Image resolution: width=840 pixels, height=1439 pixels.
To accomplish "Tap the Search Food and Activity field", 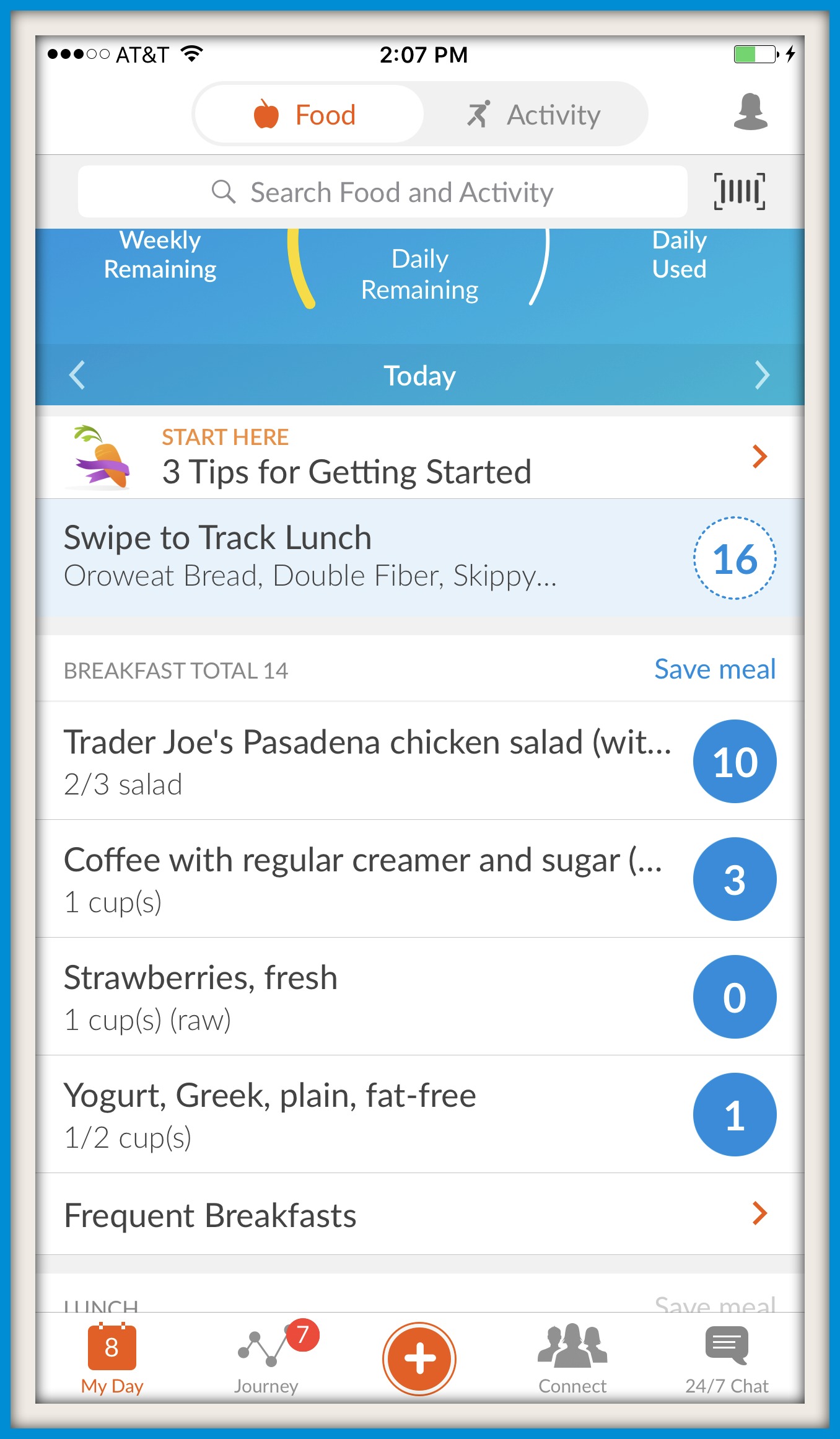I will [x=382, y=192].
